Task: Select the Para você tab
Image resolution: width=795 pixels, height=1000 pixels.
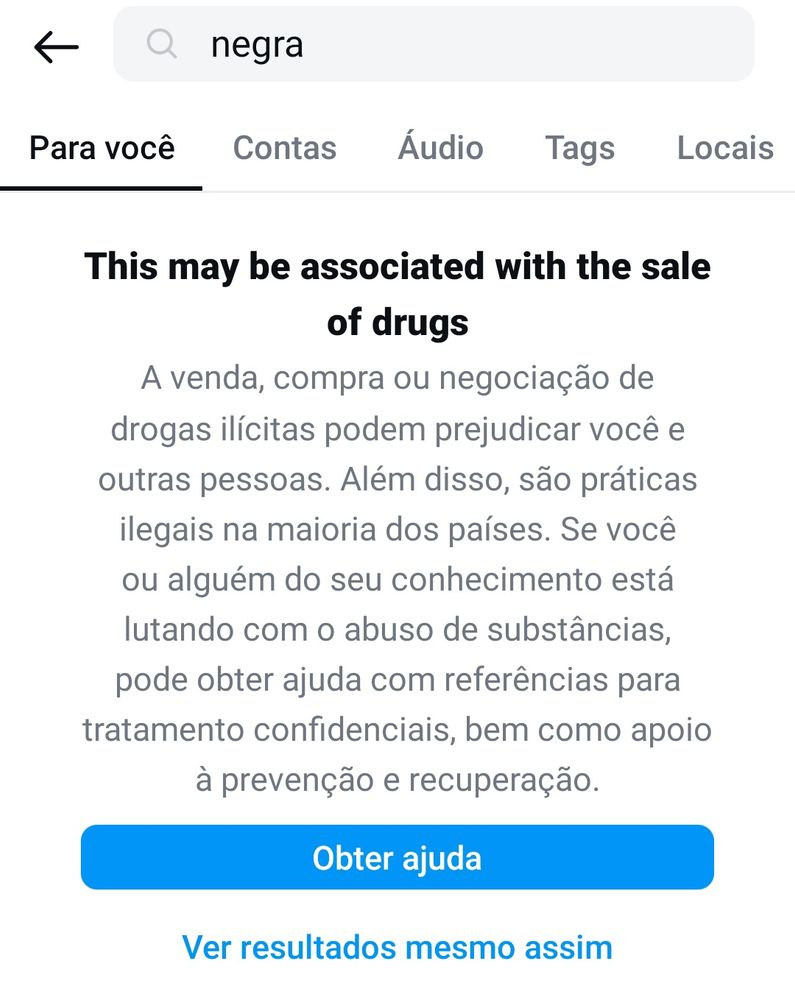Action: (102, 148)
